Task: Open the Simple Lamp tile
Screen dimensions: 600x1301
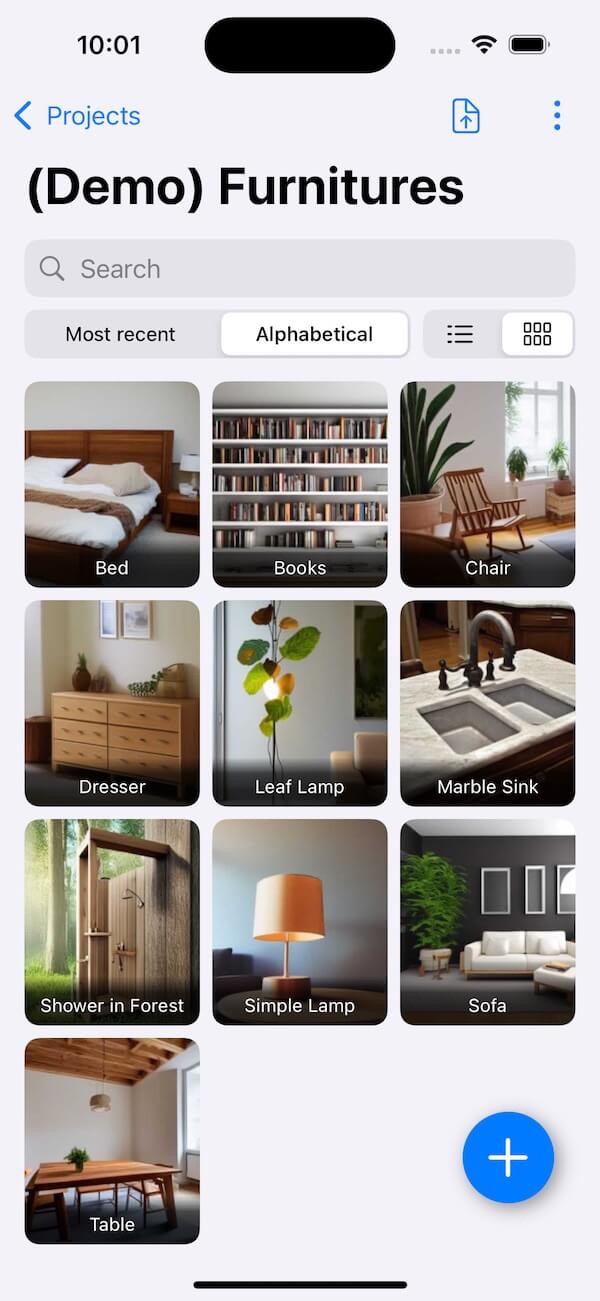Action: [x=300, y=922]
